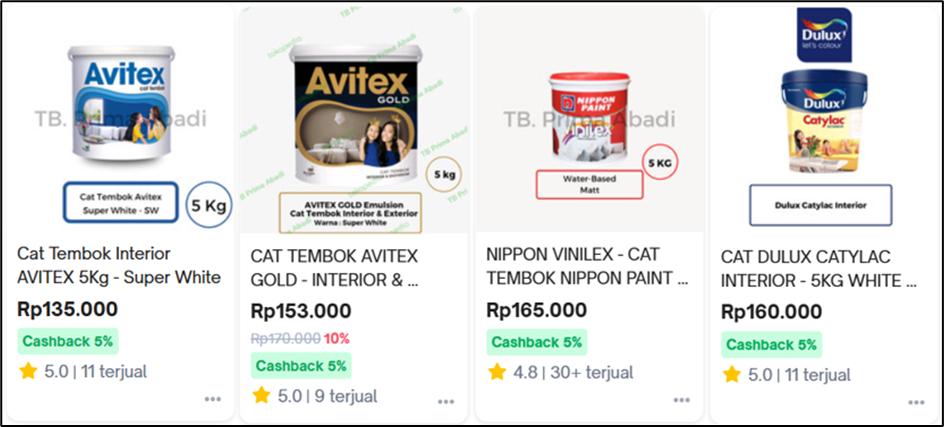This screenshot has height=427, width=944.
Task: Open more options for Avitex 5Kg Super White
Action: (x=213, y=398)
